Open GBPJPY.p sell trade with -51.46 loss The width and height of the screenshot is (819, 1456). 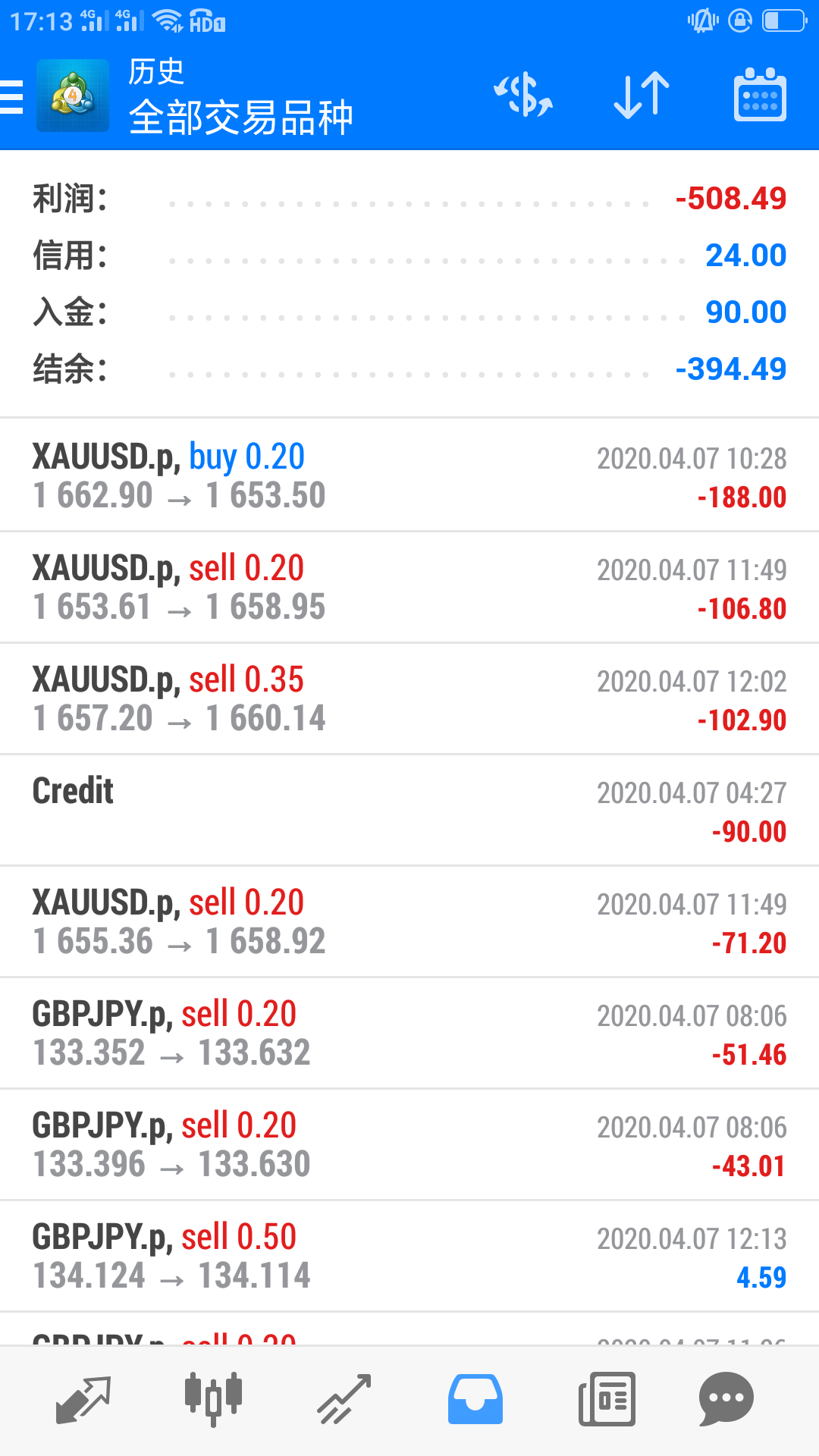tap(409, 1033)
